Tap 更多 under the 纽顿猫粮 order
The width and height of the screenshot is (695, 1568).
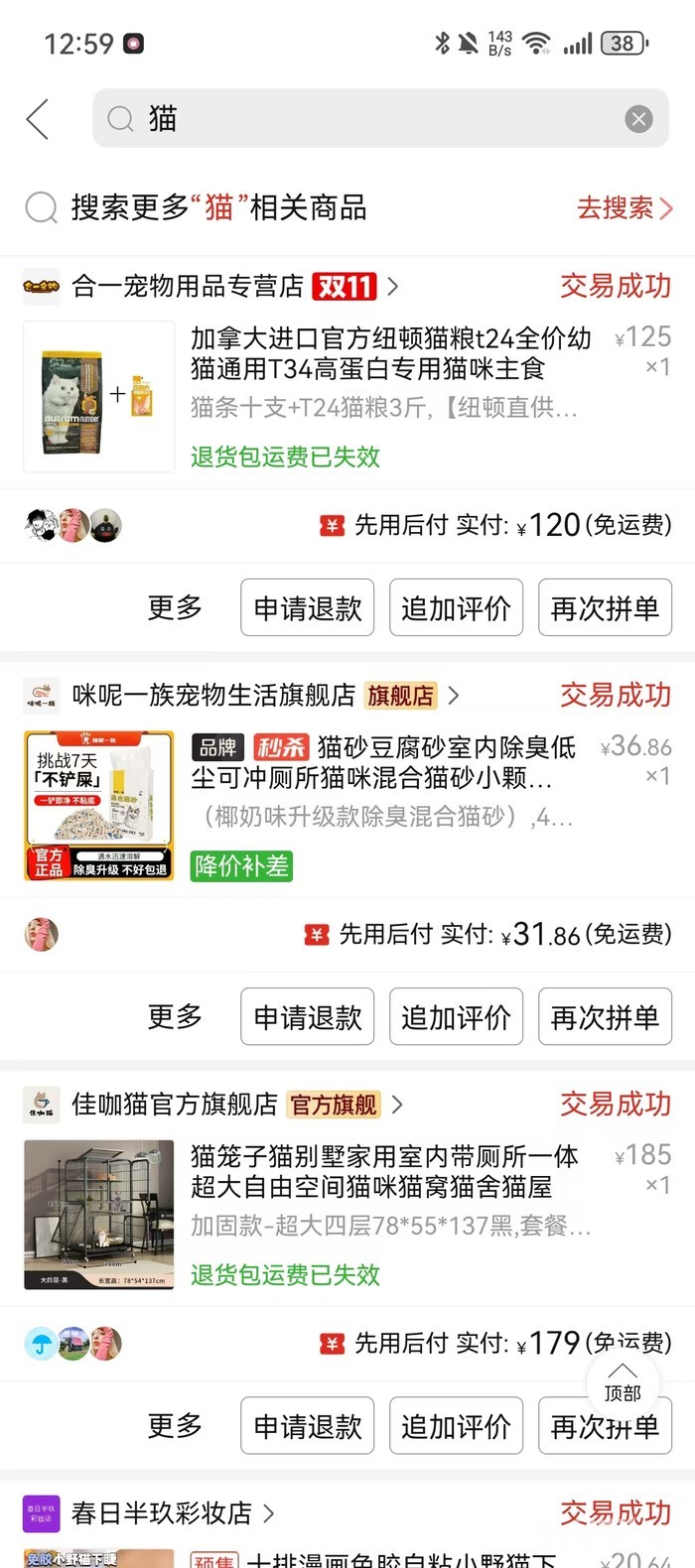[175, 607]
